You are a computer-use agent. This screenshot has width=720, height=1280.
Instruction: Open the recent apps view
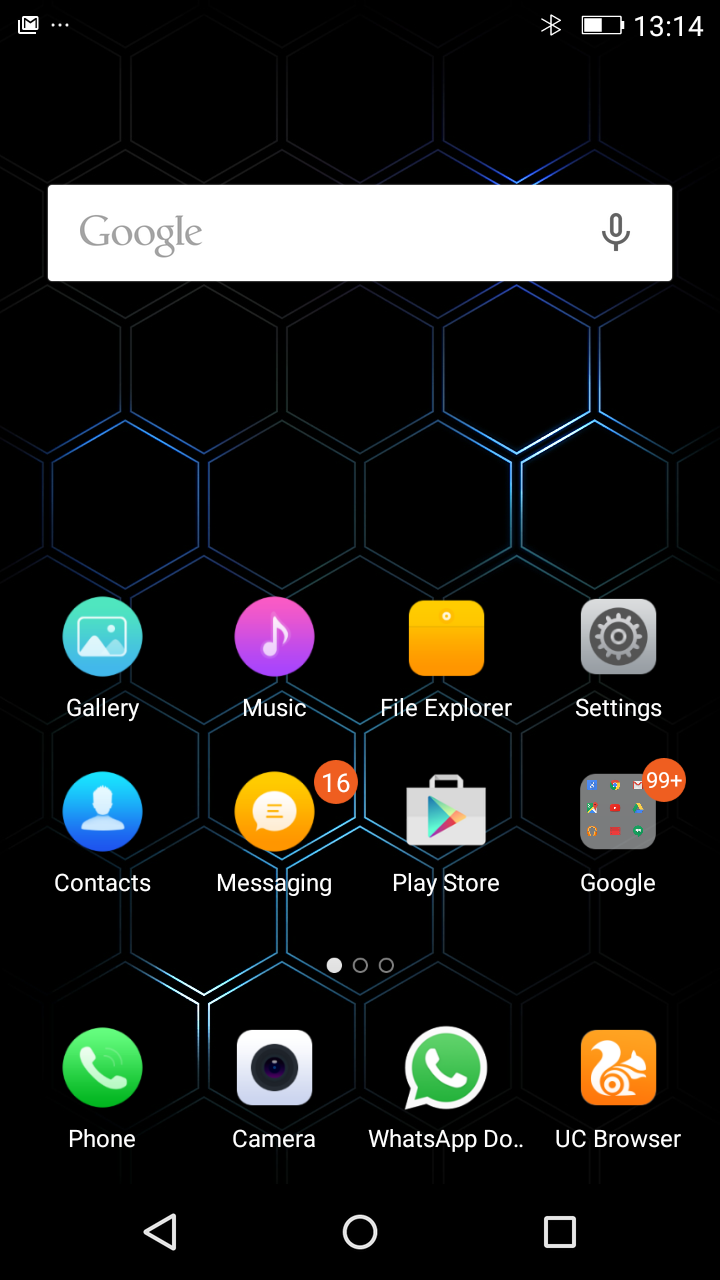pos(560,1232)
